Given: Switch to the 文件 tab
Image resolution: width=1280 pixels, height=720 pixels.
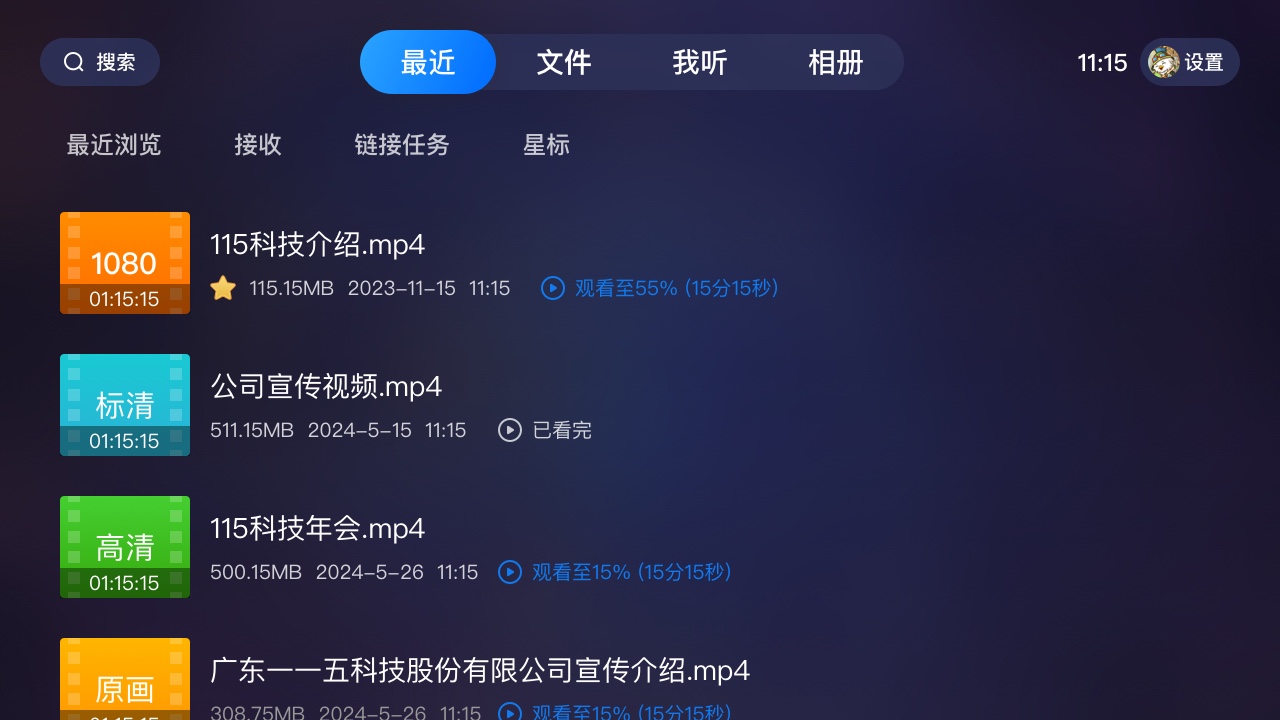Looking at the screenshot, I should 564,62.
